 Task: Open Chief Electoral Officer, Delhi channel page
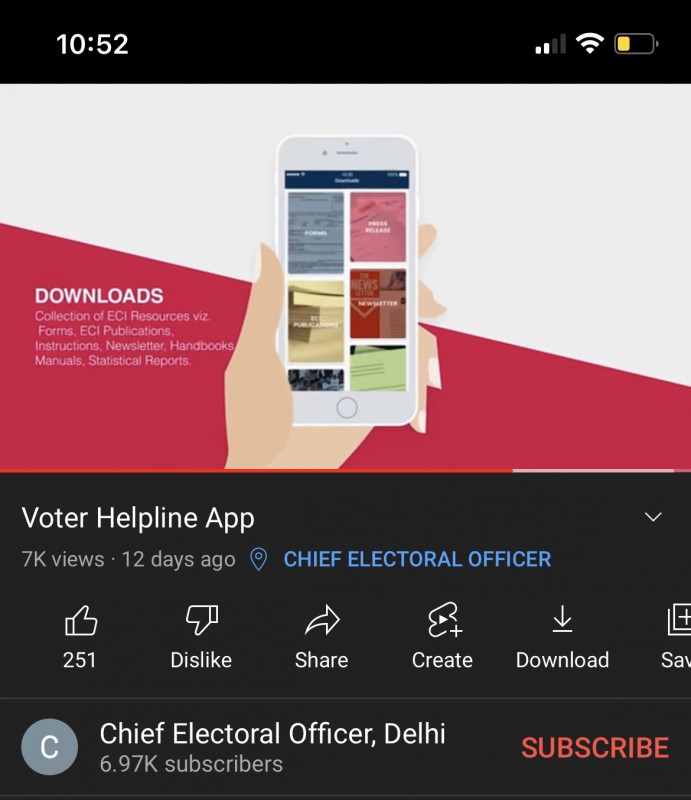pyautogui.click(x=272, y=734)
